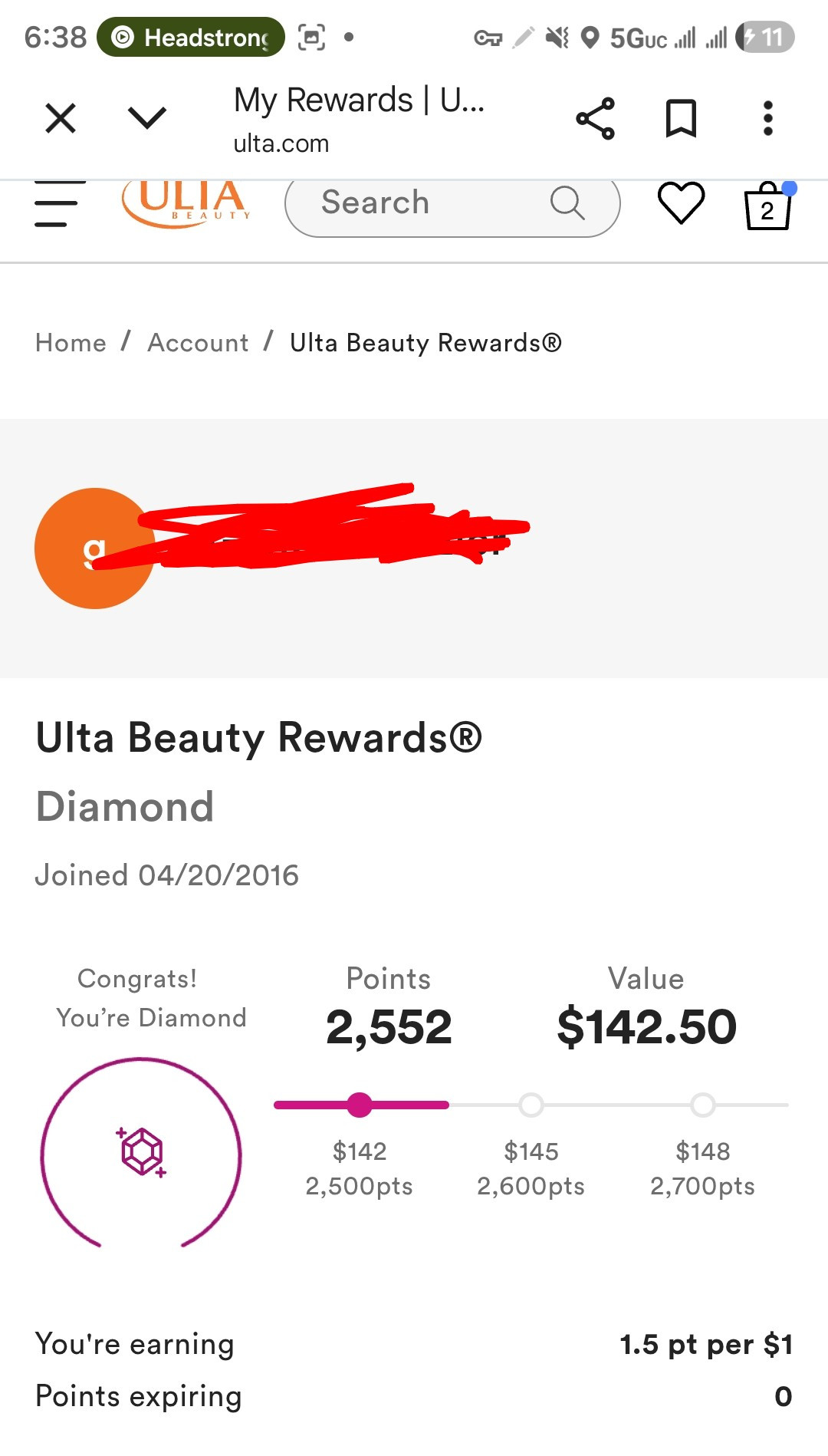Screen dimensions: 828x1456
Task: Select the $142 2,500pts redemption point
Action: pos(360,1105)
